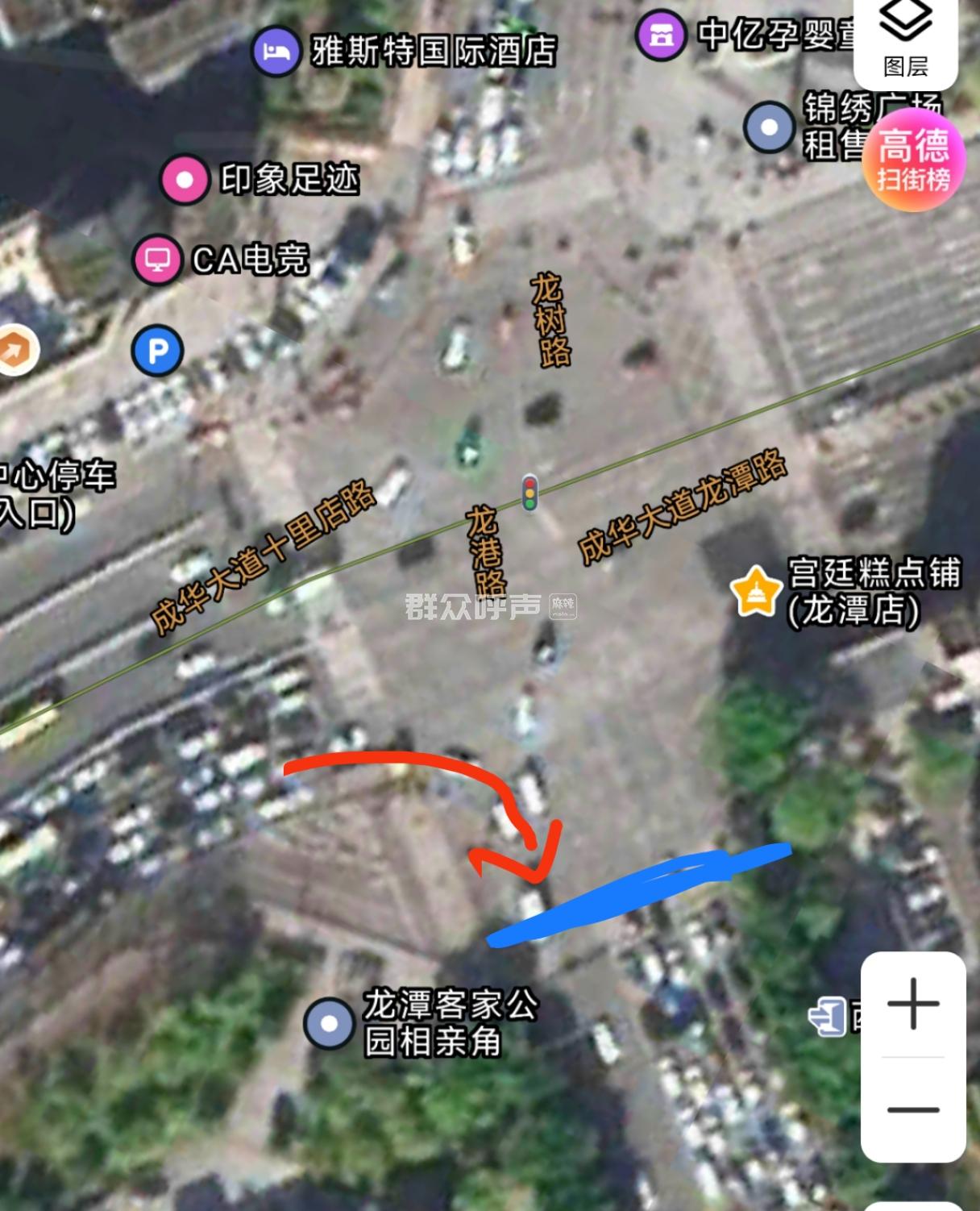Select the 印象足迹 map marker

pos(185,179)
